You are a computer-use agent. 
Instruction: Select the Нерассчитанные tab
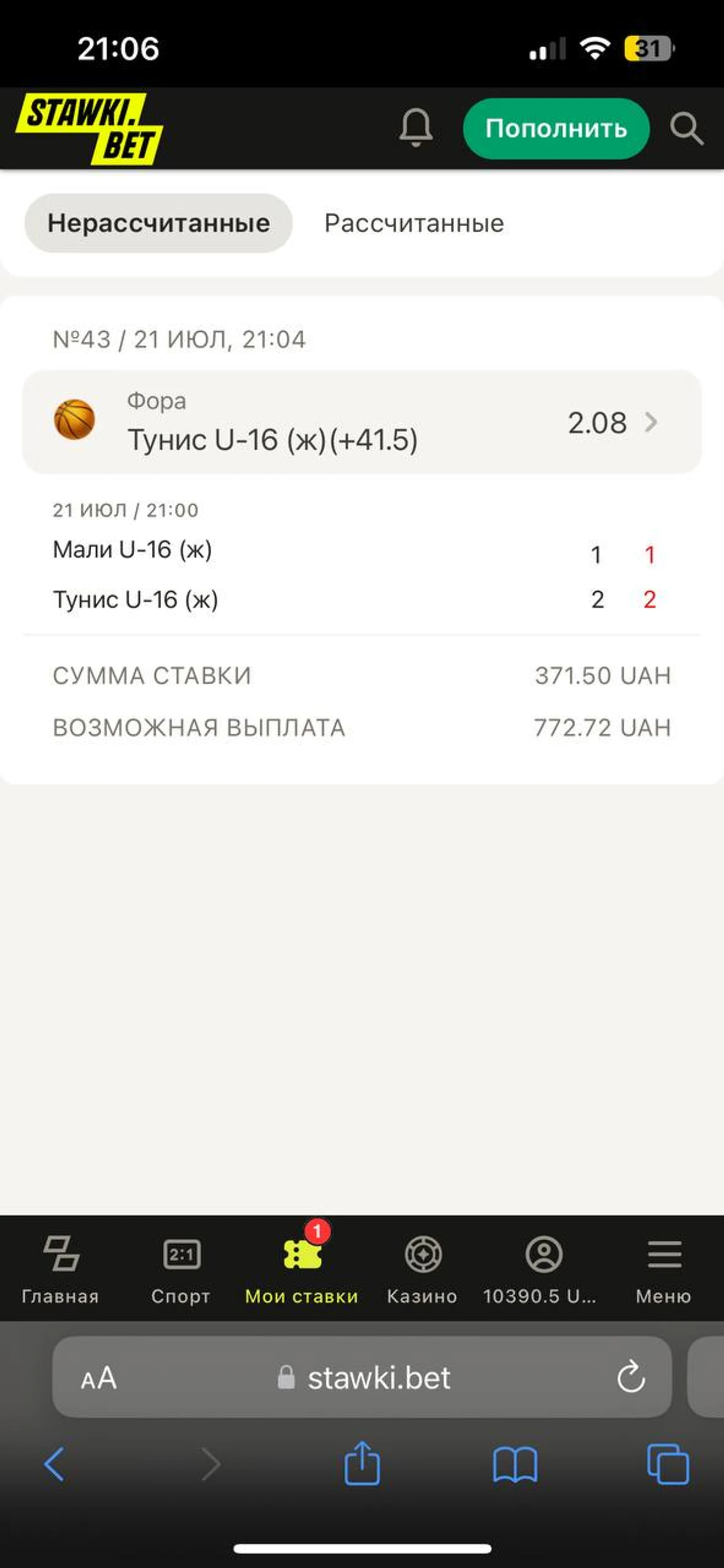[x=158, y=223]
